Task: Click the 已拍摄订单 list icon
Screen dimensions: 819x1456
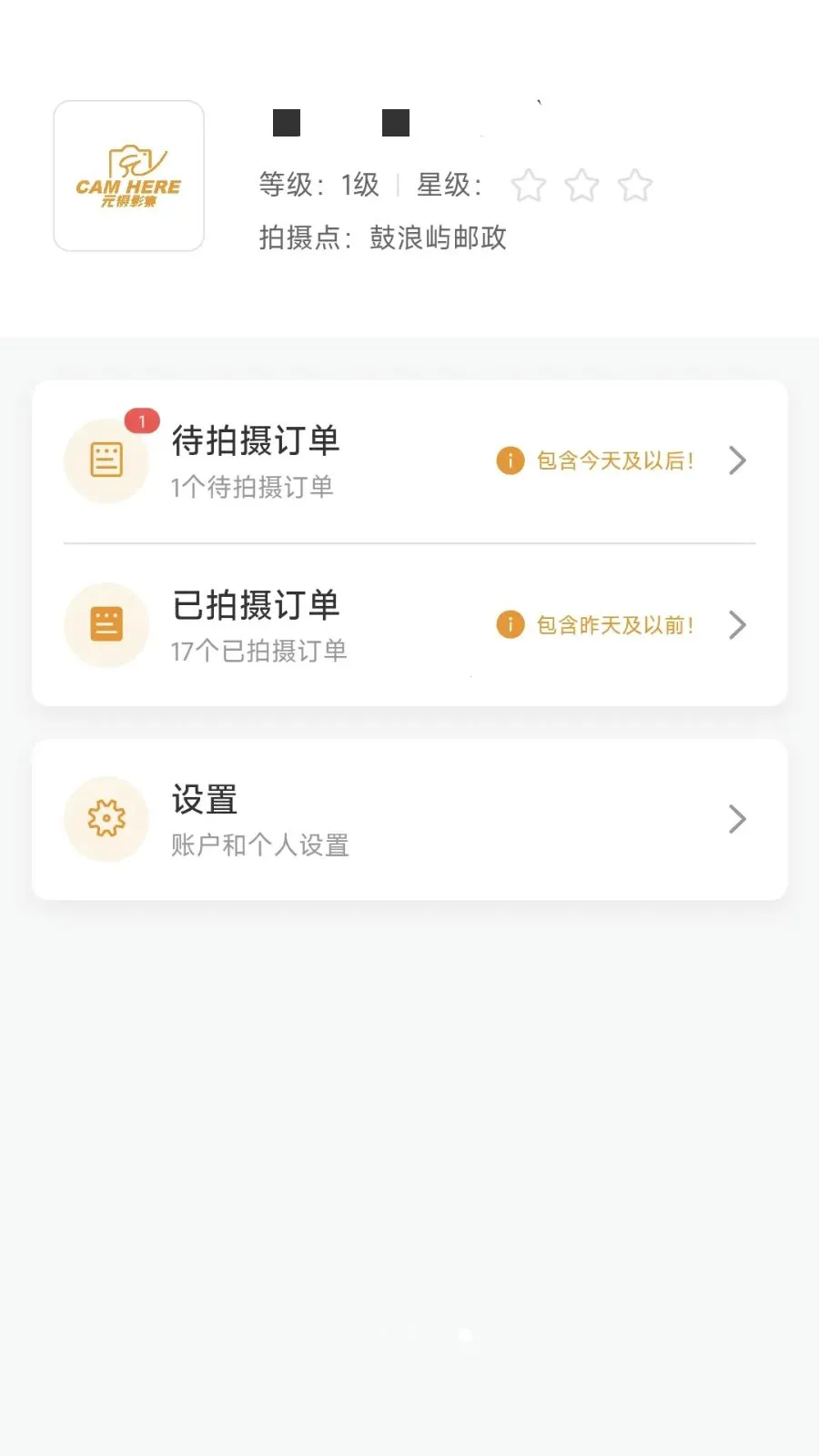Action: (x=106, y=625)
